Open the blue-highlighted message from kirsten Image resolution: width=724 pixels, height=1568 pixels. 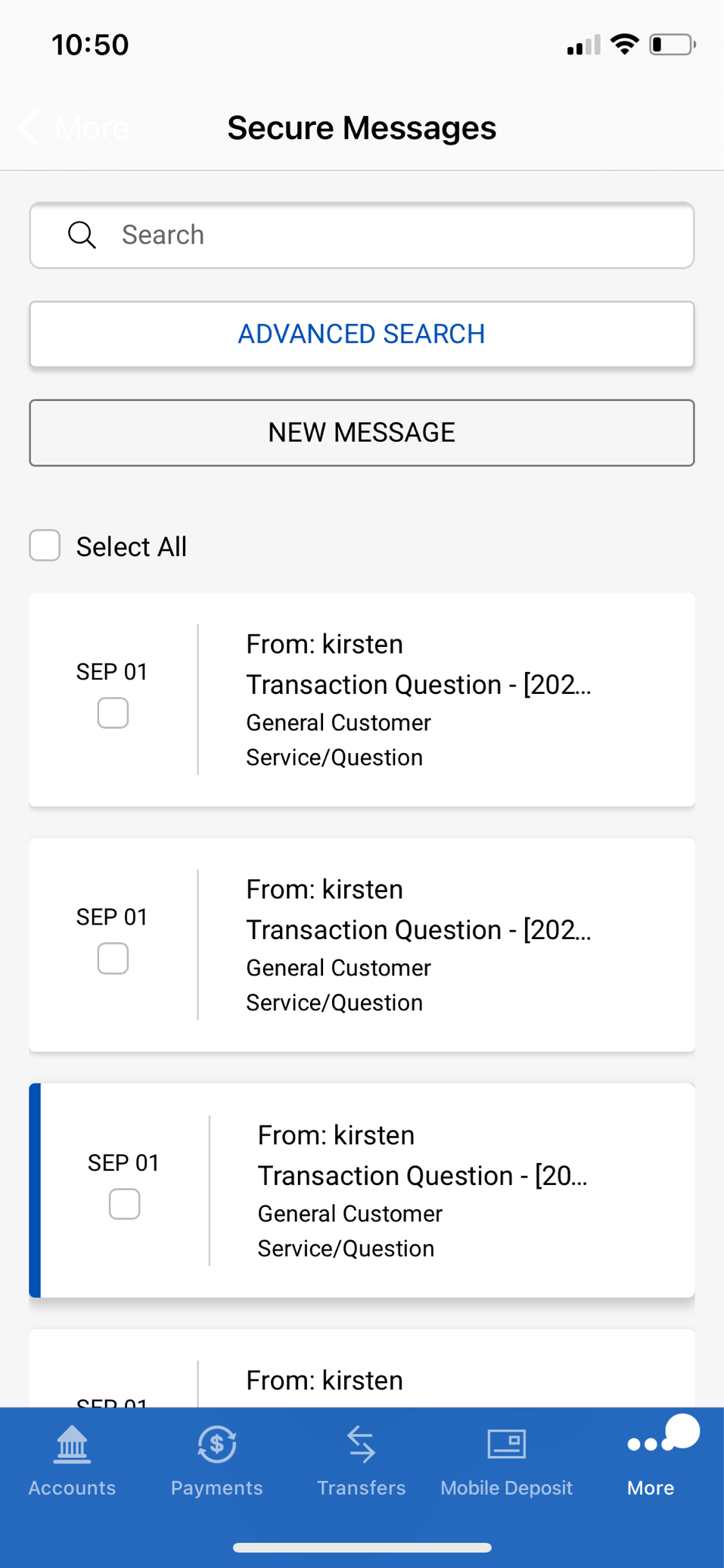(x=362, y=1190)
